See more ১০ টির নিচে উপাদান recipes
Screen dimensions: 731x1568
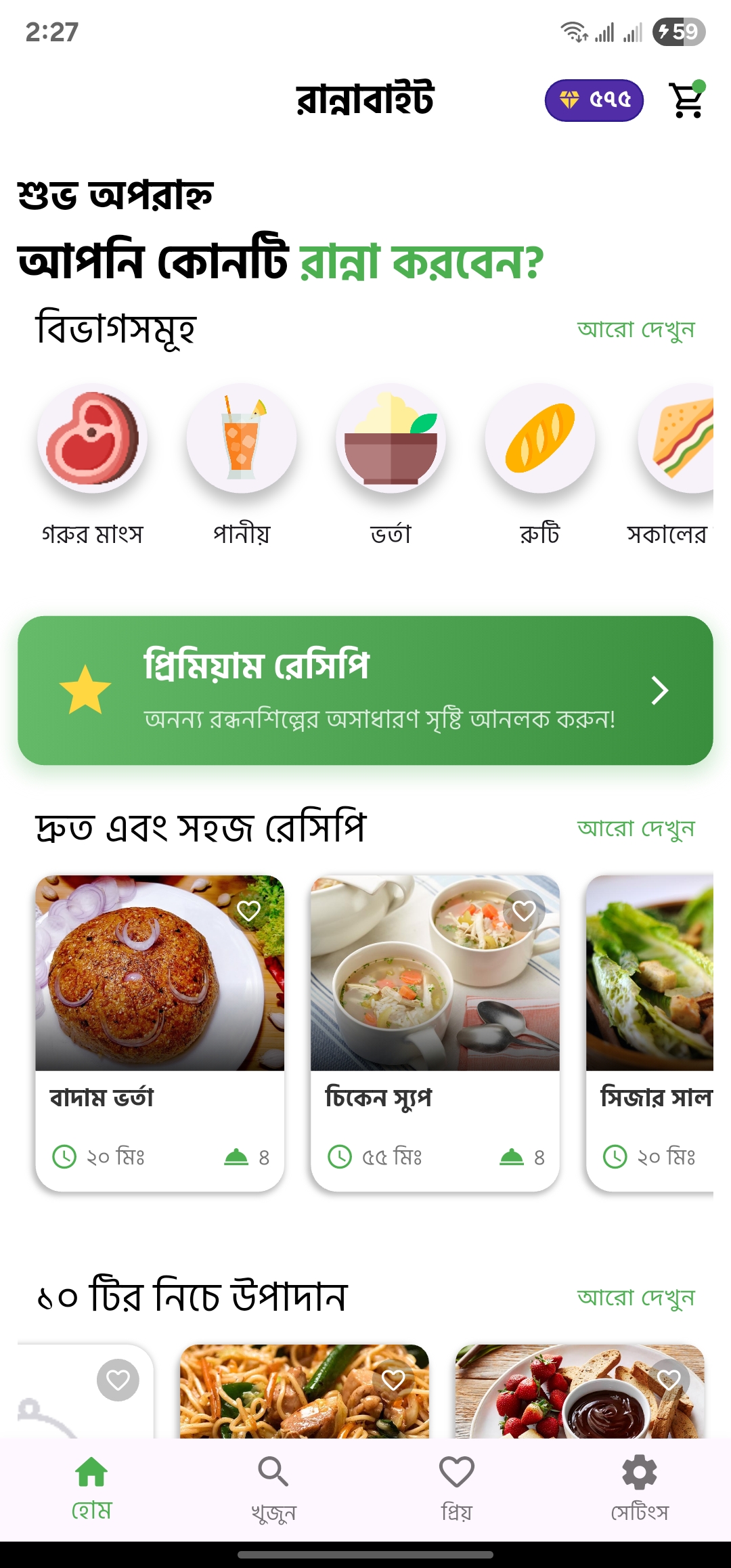coord(636,1298)
